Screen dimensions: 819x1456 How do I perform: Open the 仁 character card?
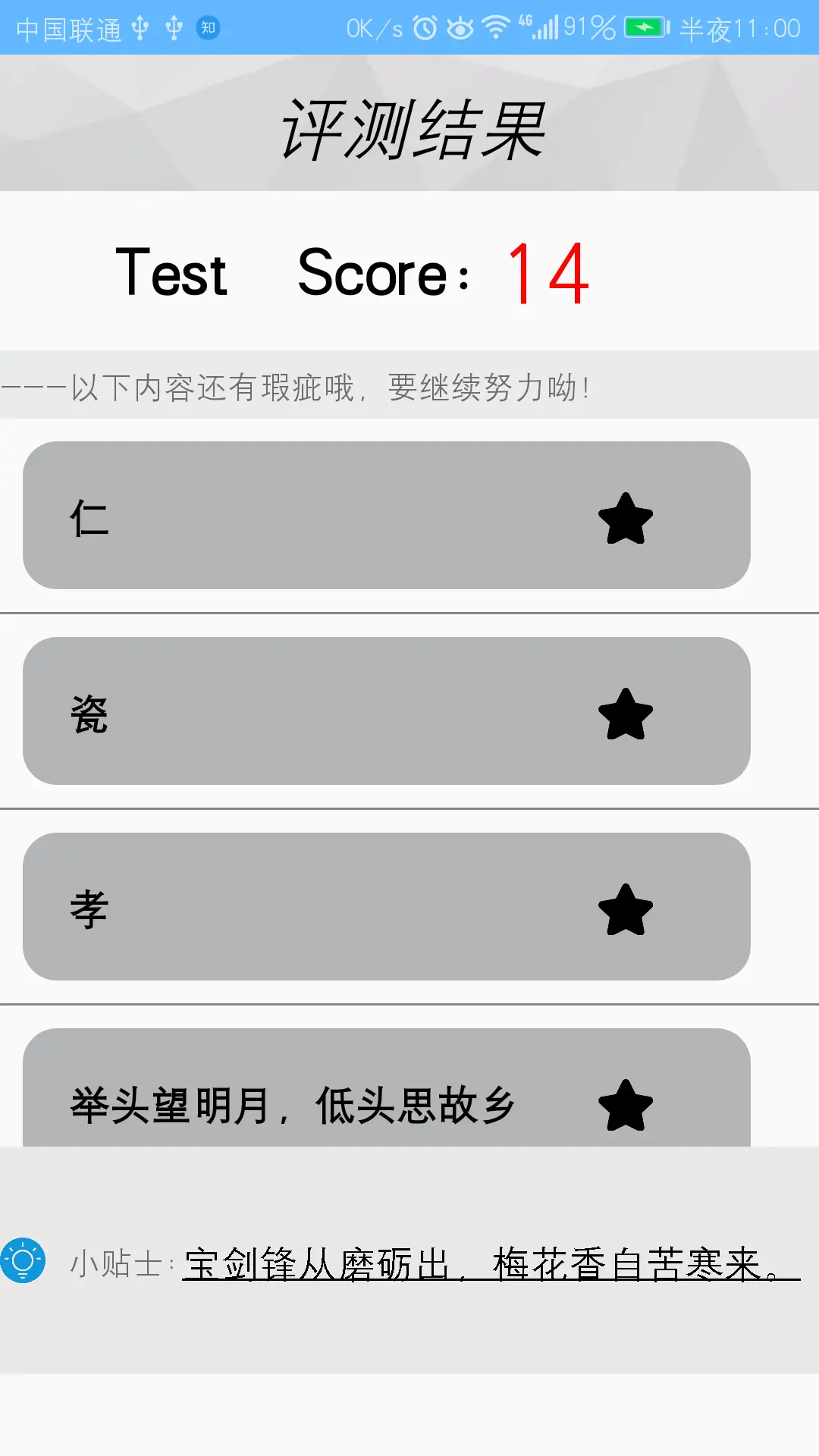(x=387, y=515)
